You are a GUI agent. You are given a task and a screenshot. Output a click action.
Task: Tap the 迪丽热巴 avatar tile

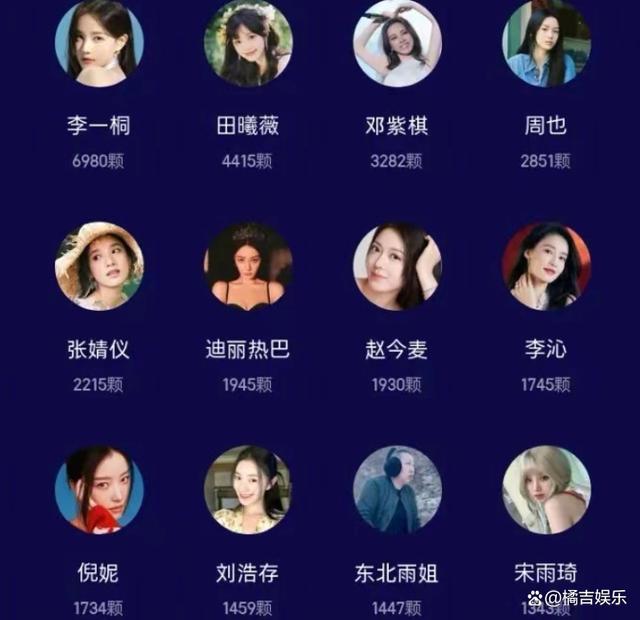point(248,266)
